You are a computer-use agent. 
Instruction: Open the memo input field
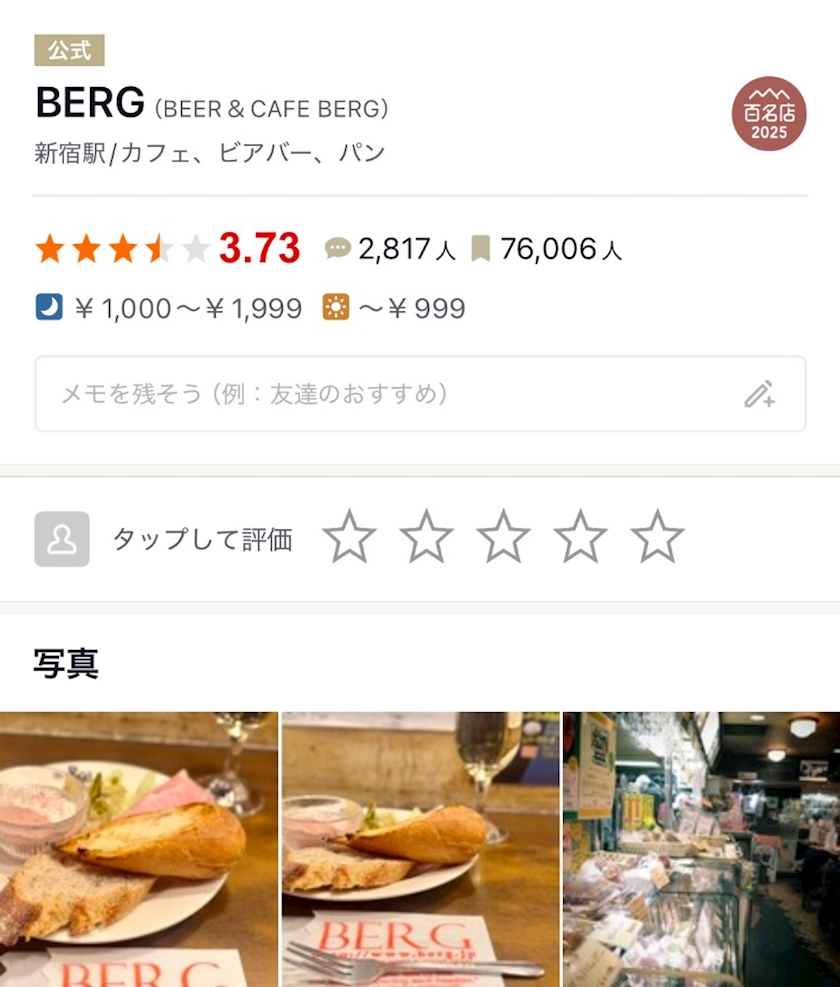click(420, 394)
